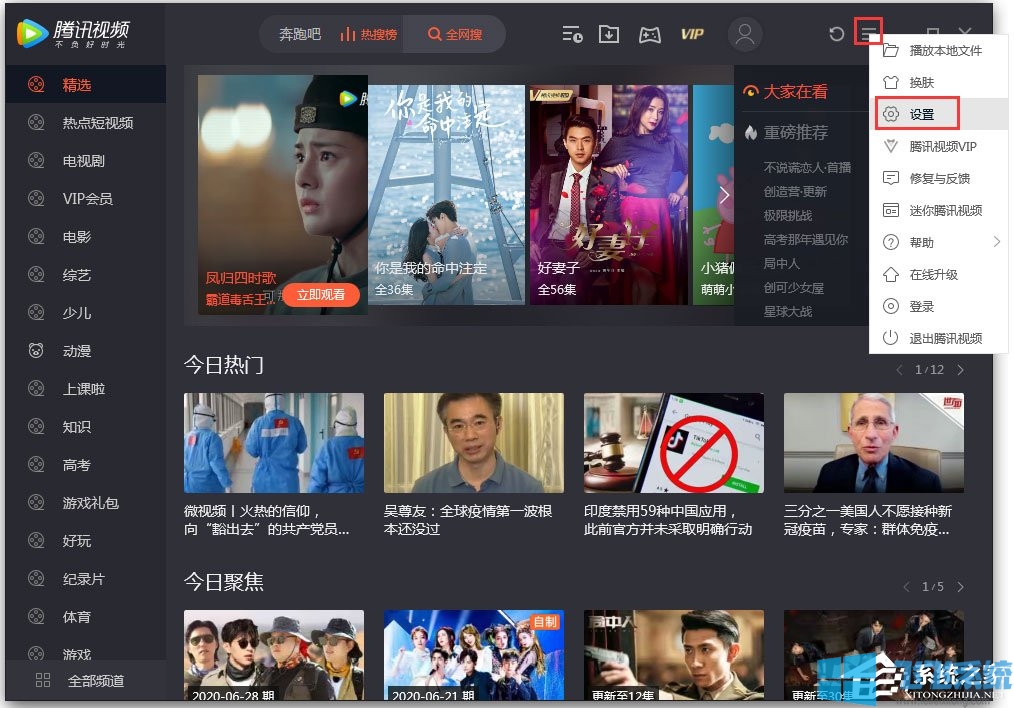Go to the next 今日热门 page
Image resolution: width=1014 pixels, height=708 pixels.
(961, 370)
